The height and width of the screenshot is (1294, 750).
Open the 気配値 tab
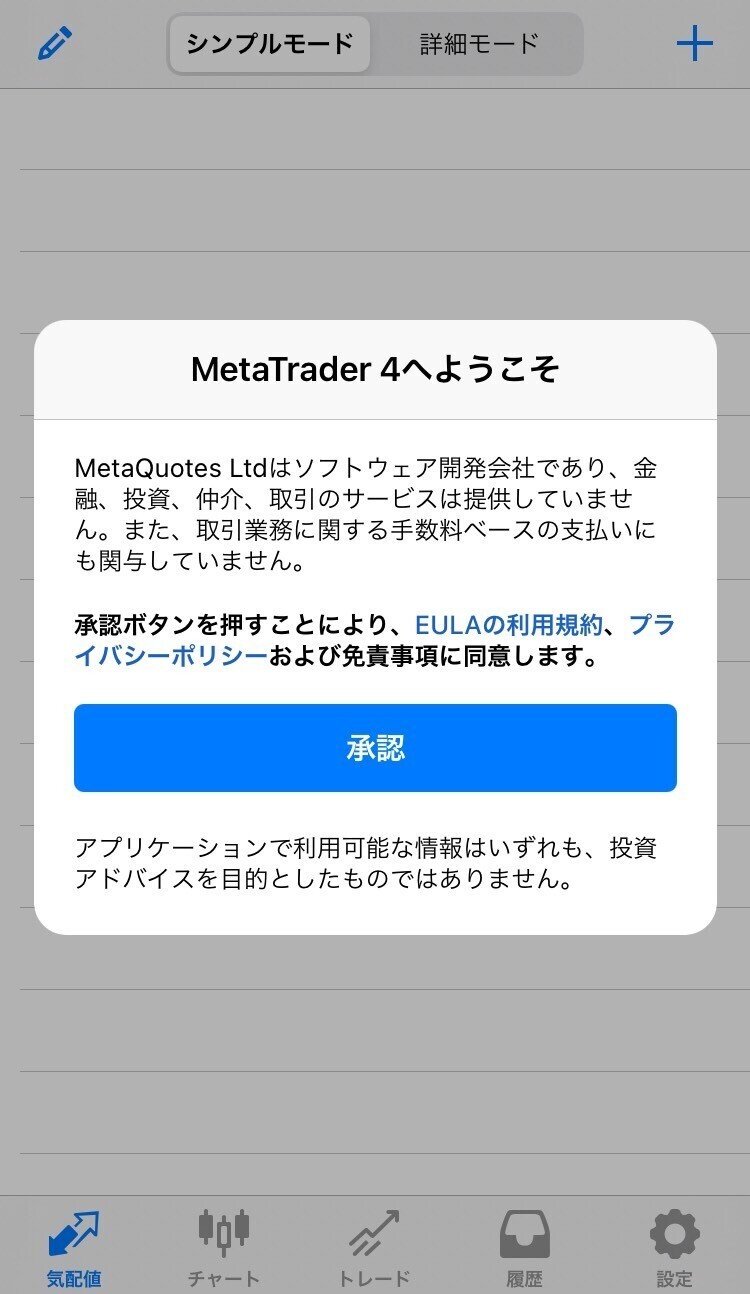[x=74, y=1248]
